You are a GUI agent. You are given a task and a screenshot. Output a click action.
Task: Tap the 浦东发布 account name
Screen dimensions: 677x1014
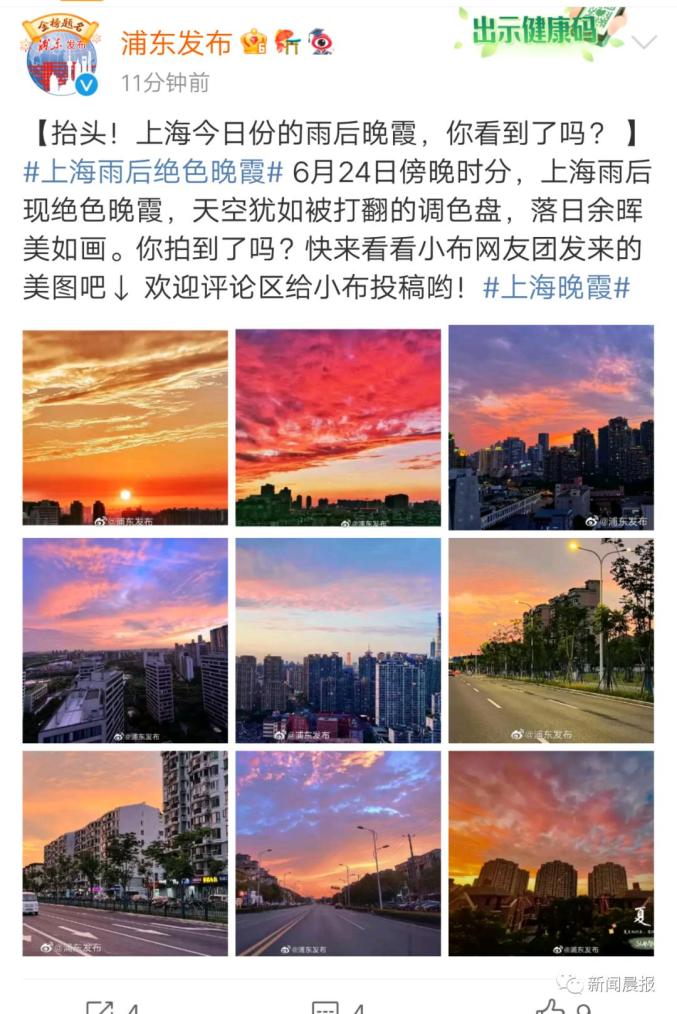(x=176, y=42)
